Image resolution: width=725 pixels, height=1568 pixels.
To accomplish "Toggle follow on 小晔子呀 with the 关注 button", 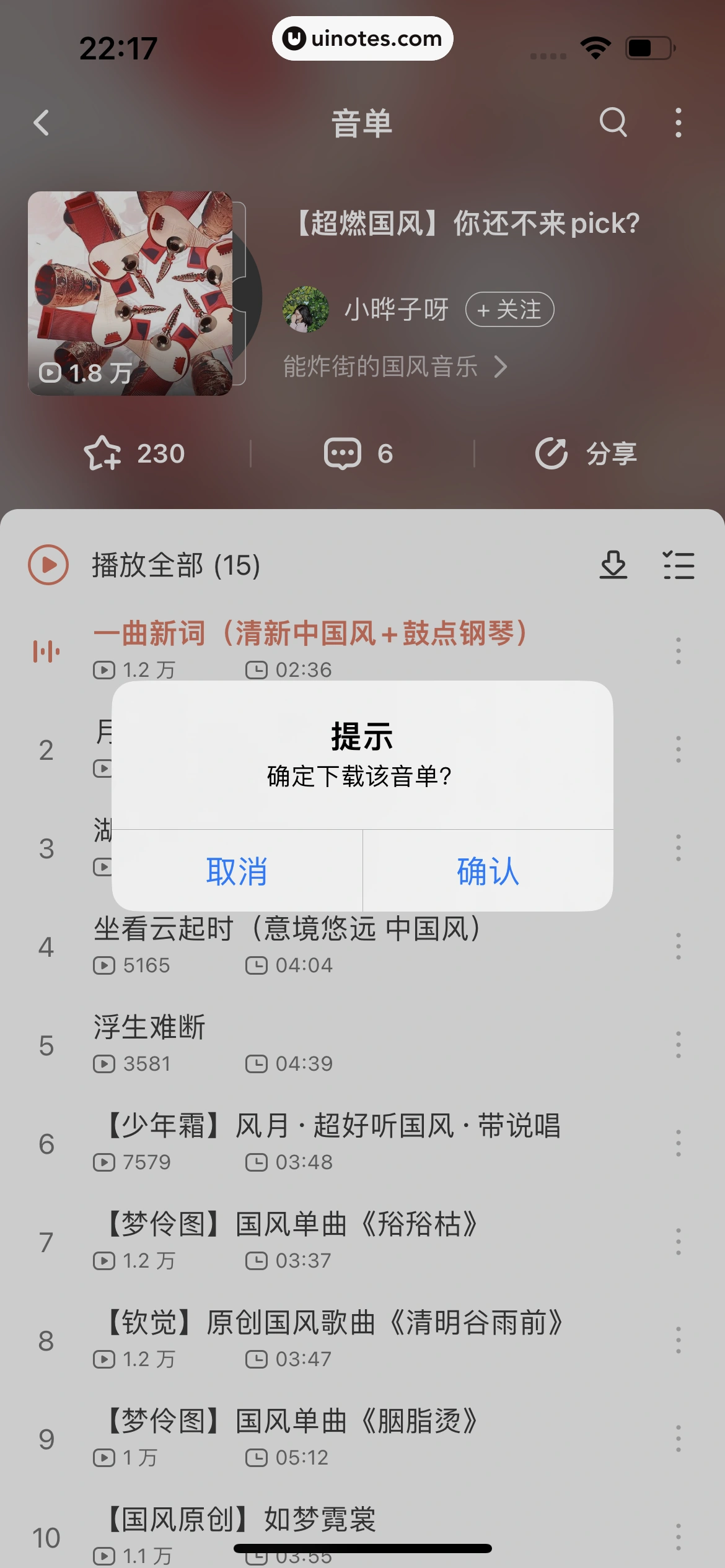I will point(508,309).
